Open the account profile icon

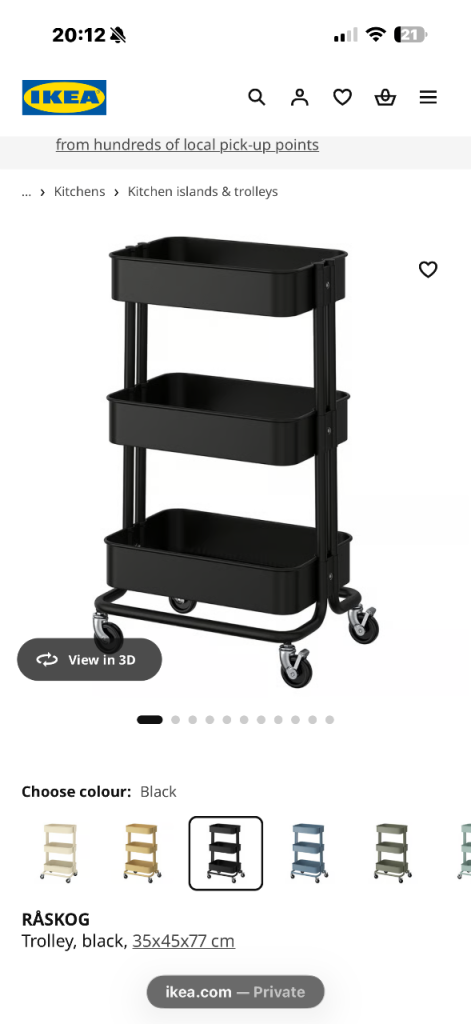(299, 97)
